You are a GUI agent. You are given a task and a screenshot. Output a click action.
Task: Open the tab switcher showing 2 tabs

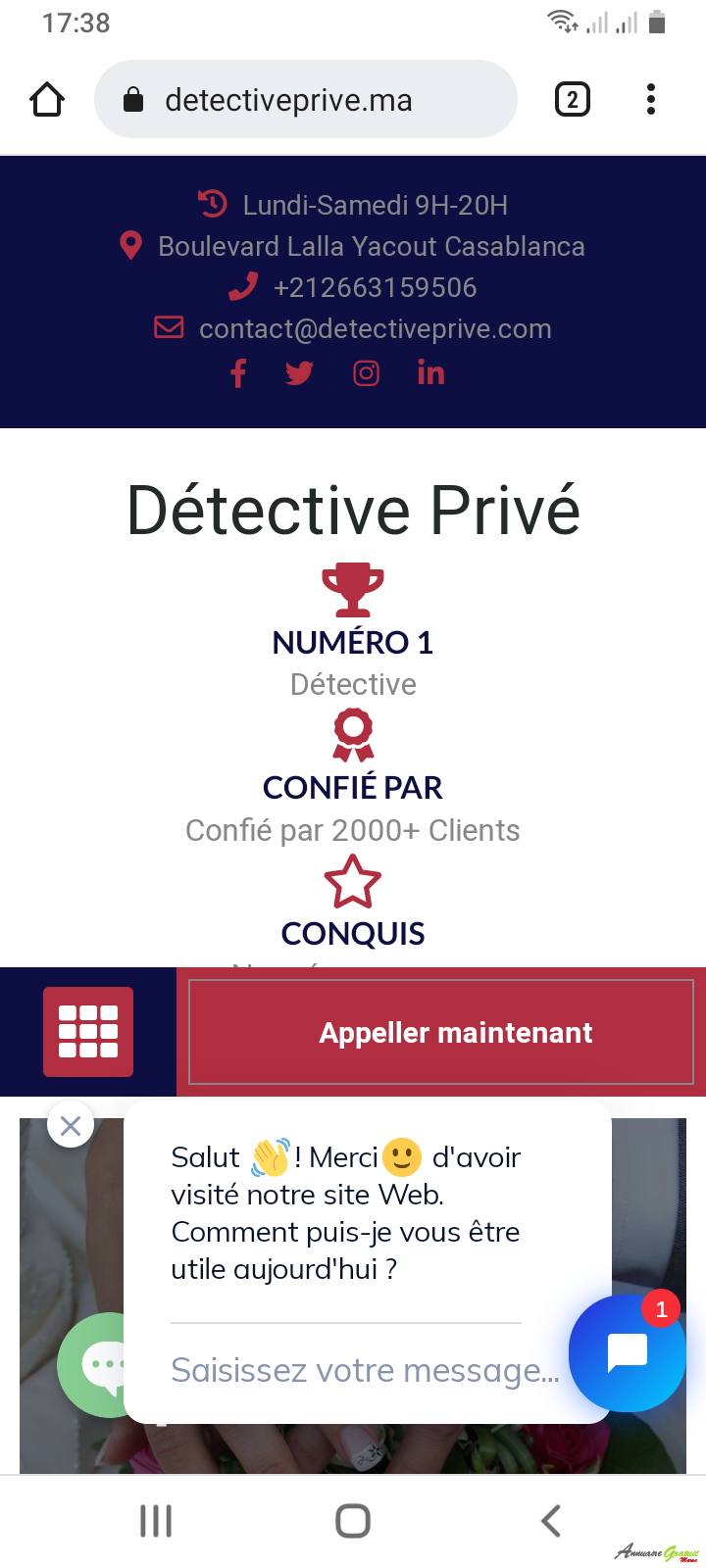coord(573,100)
